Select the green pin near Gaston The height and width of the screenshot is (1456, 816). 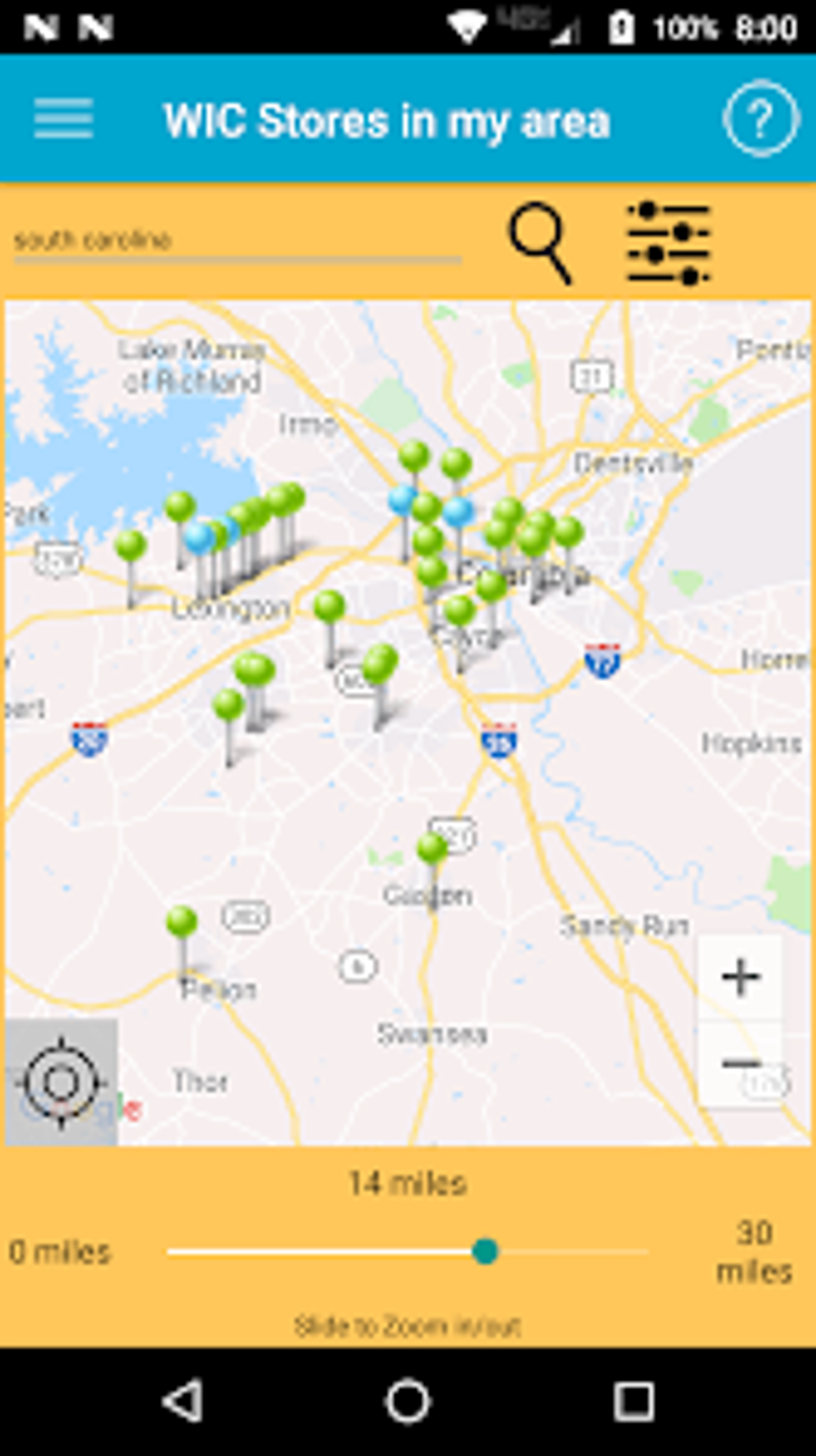tap(430, 848)
